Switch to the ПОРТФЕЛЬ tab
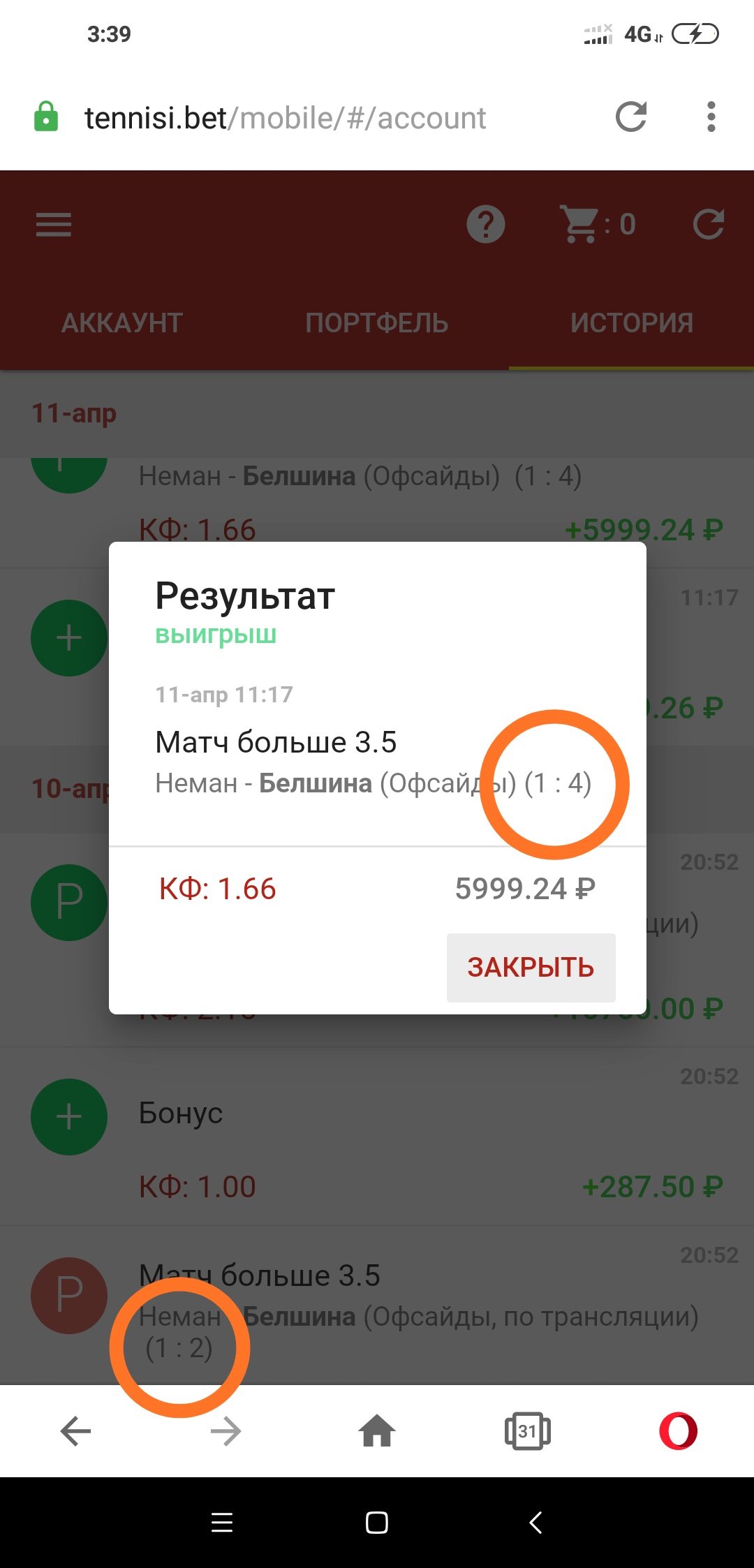754x1568 pixels. pyautogui.click(x=377, y=323)
